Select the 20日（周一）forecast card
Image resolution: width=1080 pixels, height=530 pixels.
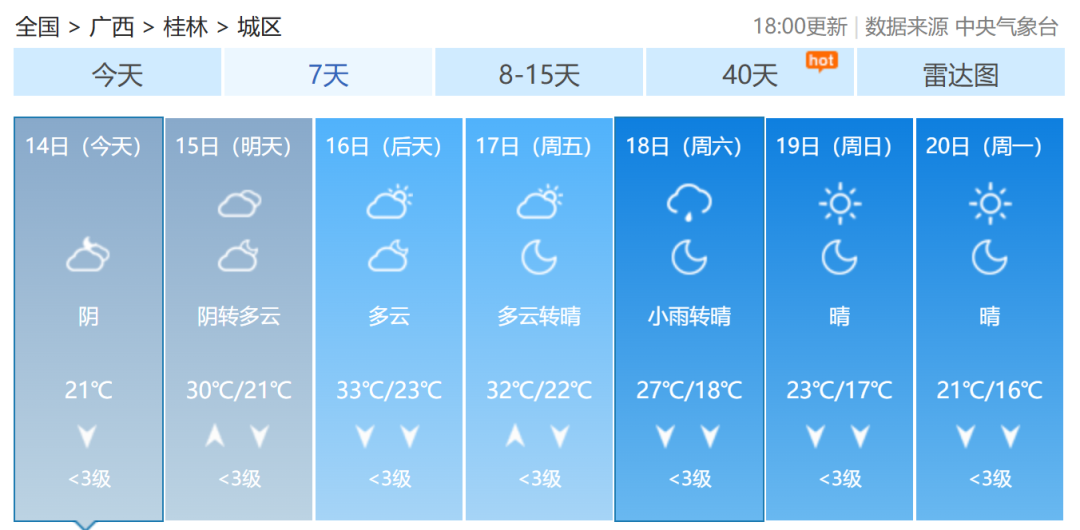[988, 318]
